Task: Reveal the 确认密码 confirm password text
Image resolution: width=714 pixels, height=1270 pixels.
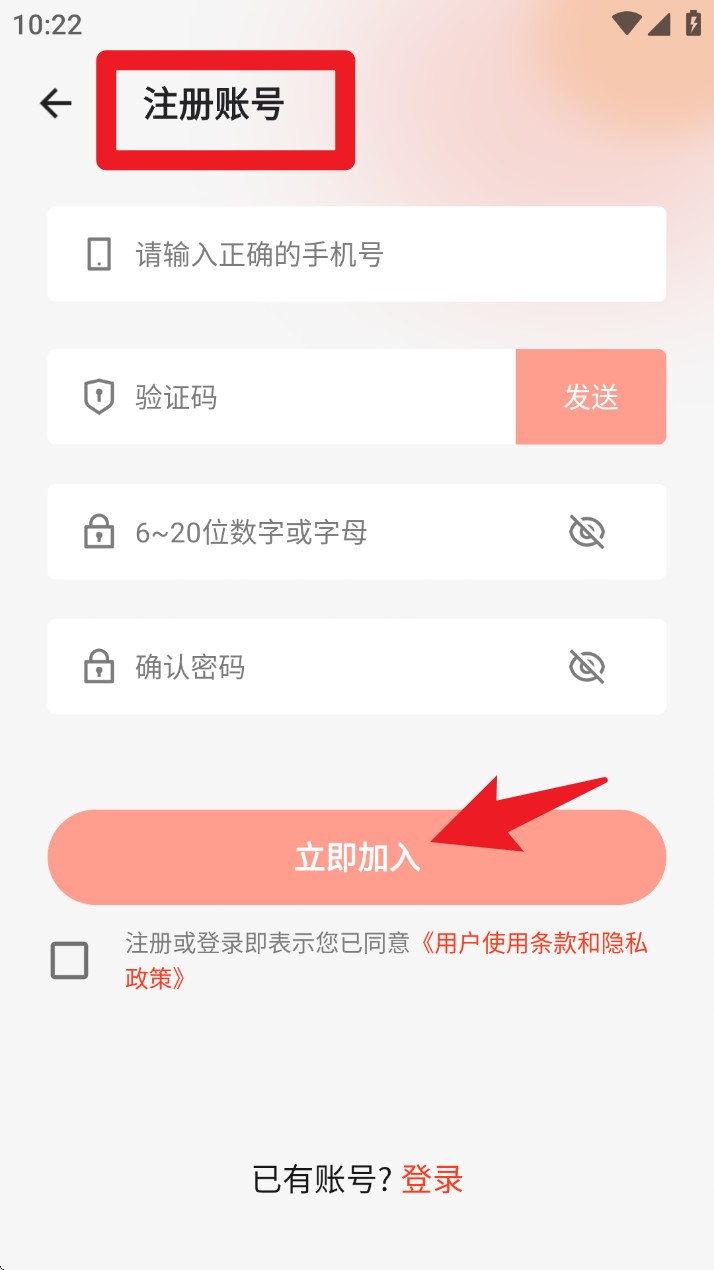Action: pyautogui.click(x=587, y=667)
